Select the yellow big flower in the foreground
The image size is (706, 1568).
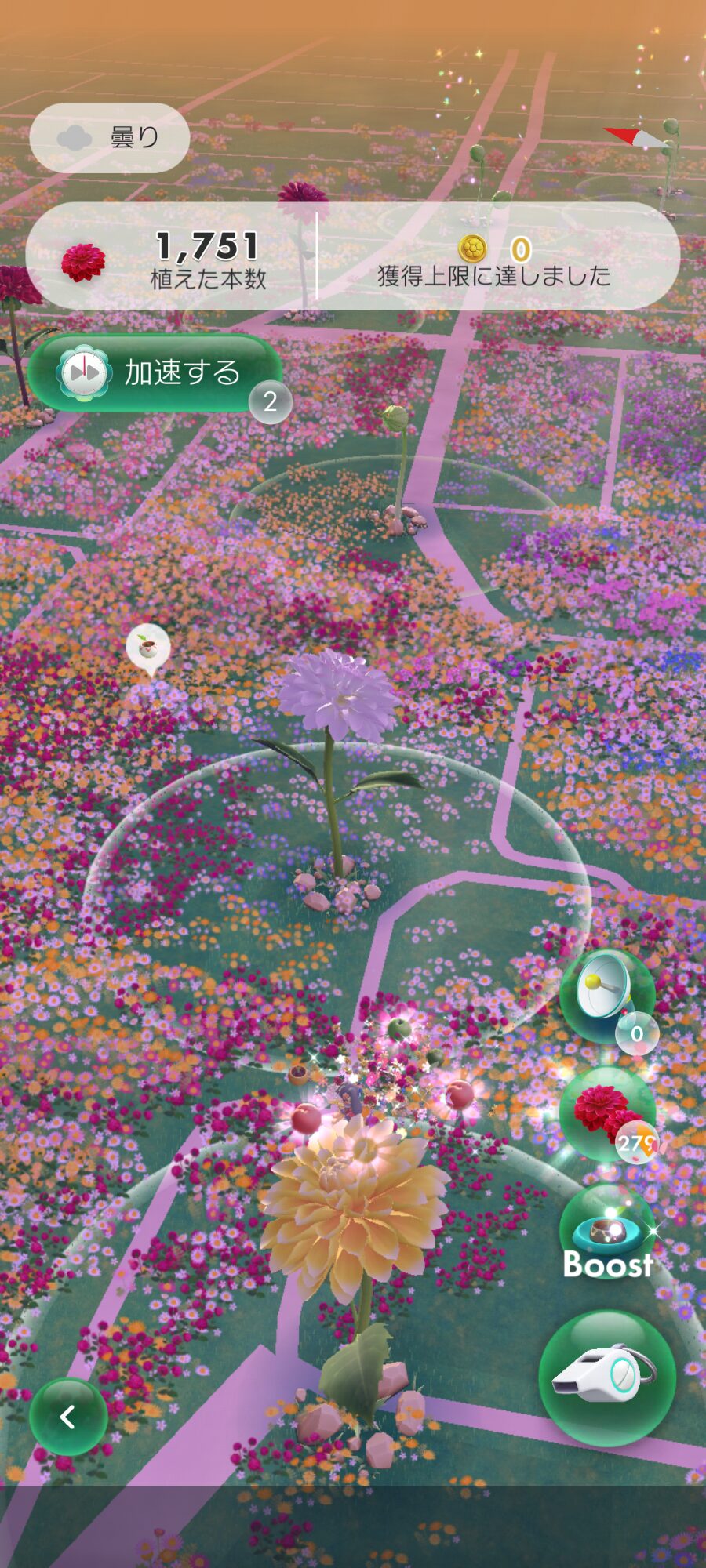[x=353, y=1192]
